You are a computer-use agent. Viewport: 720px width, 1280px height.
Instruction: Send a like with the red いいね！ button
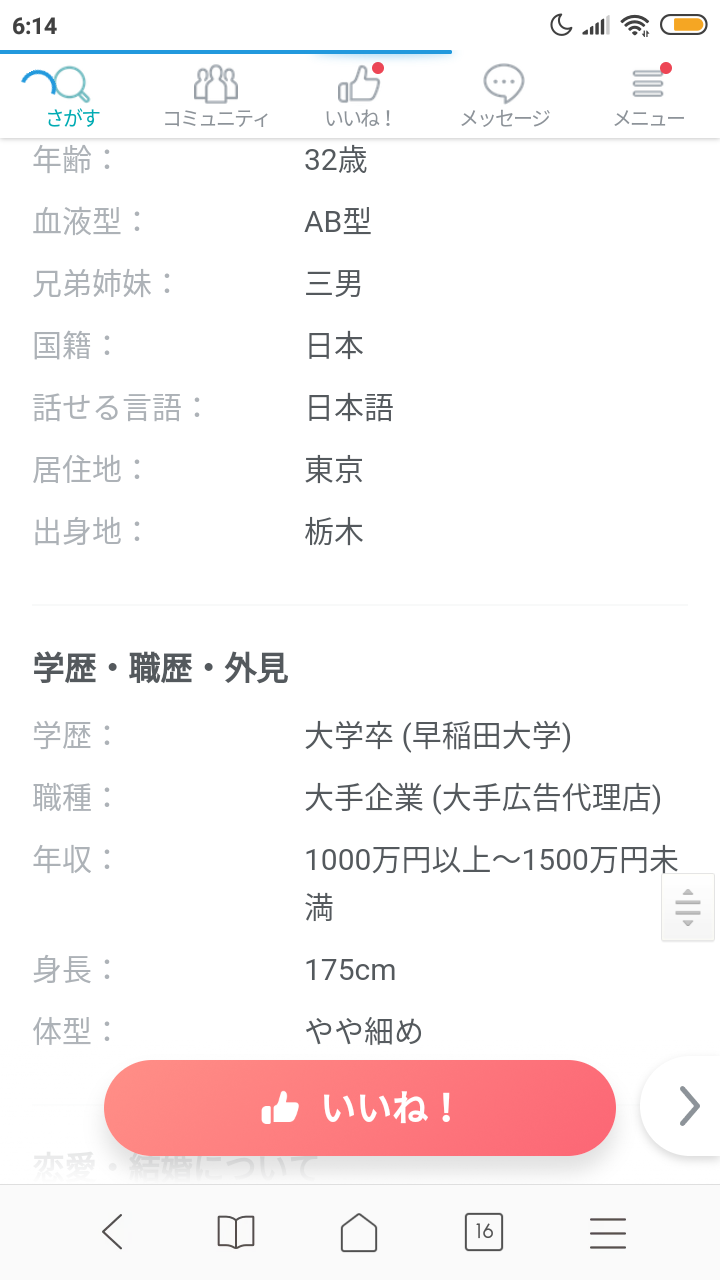point(360,1108)
